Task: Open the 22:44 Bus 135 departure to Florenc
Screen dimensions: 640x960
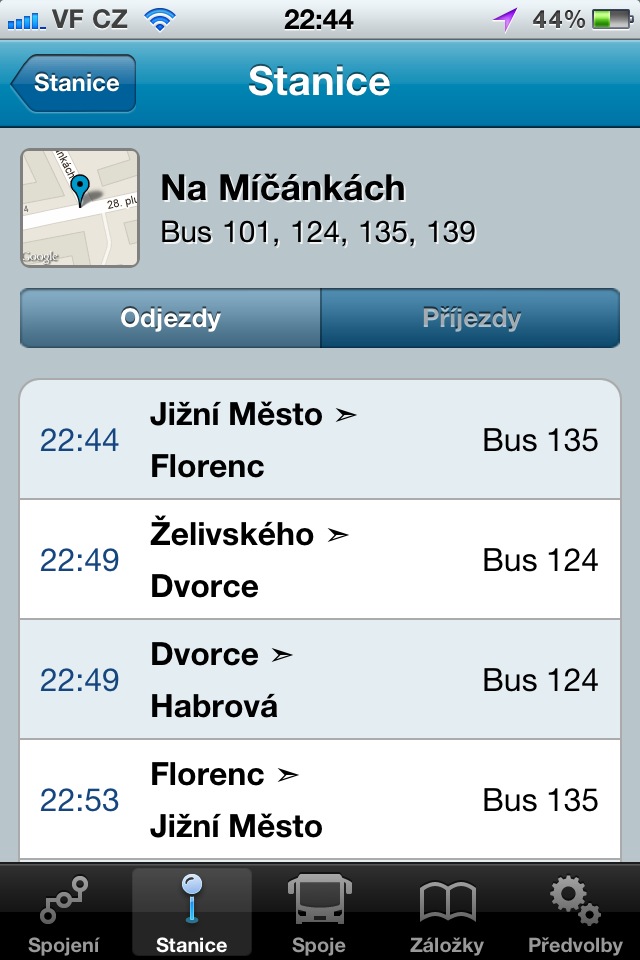Action: click(320, 440)
